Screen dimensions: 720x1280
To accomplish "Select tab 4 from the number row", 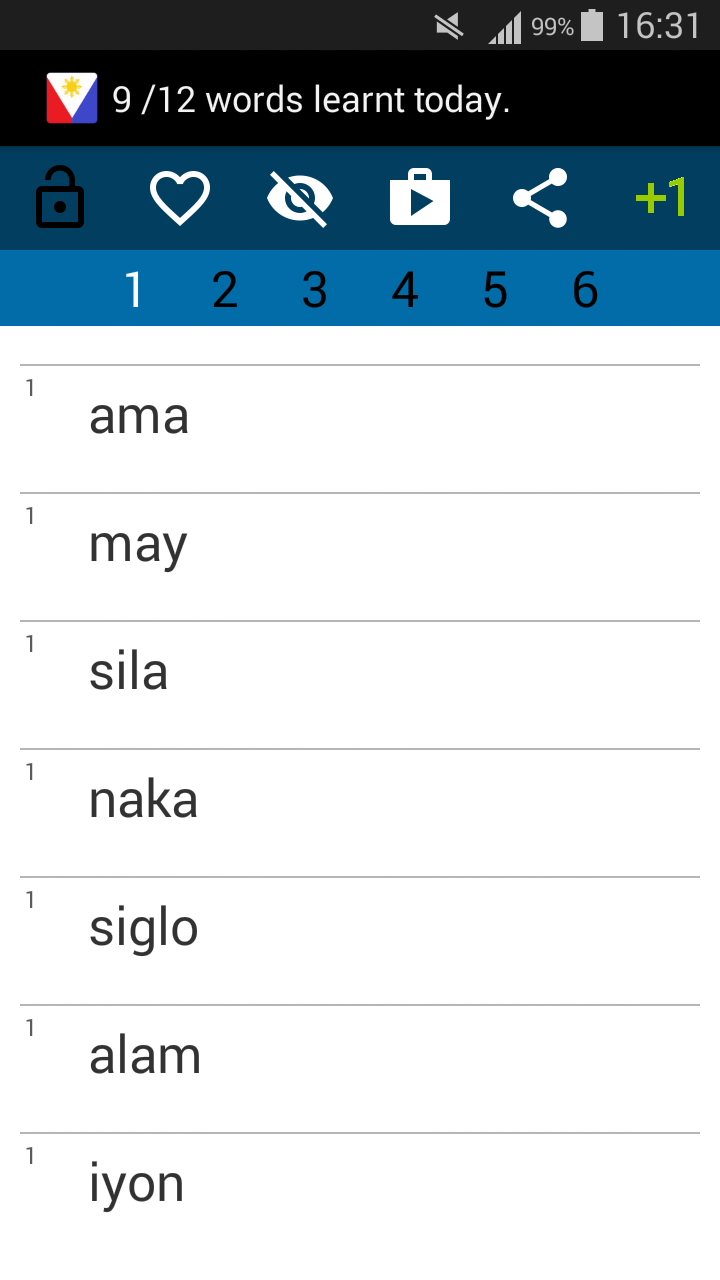I will pos(405,289).
